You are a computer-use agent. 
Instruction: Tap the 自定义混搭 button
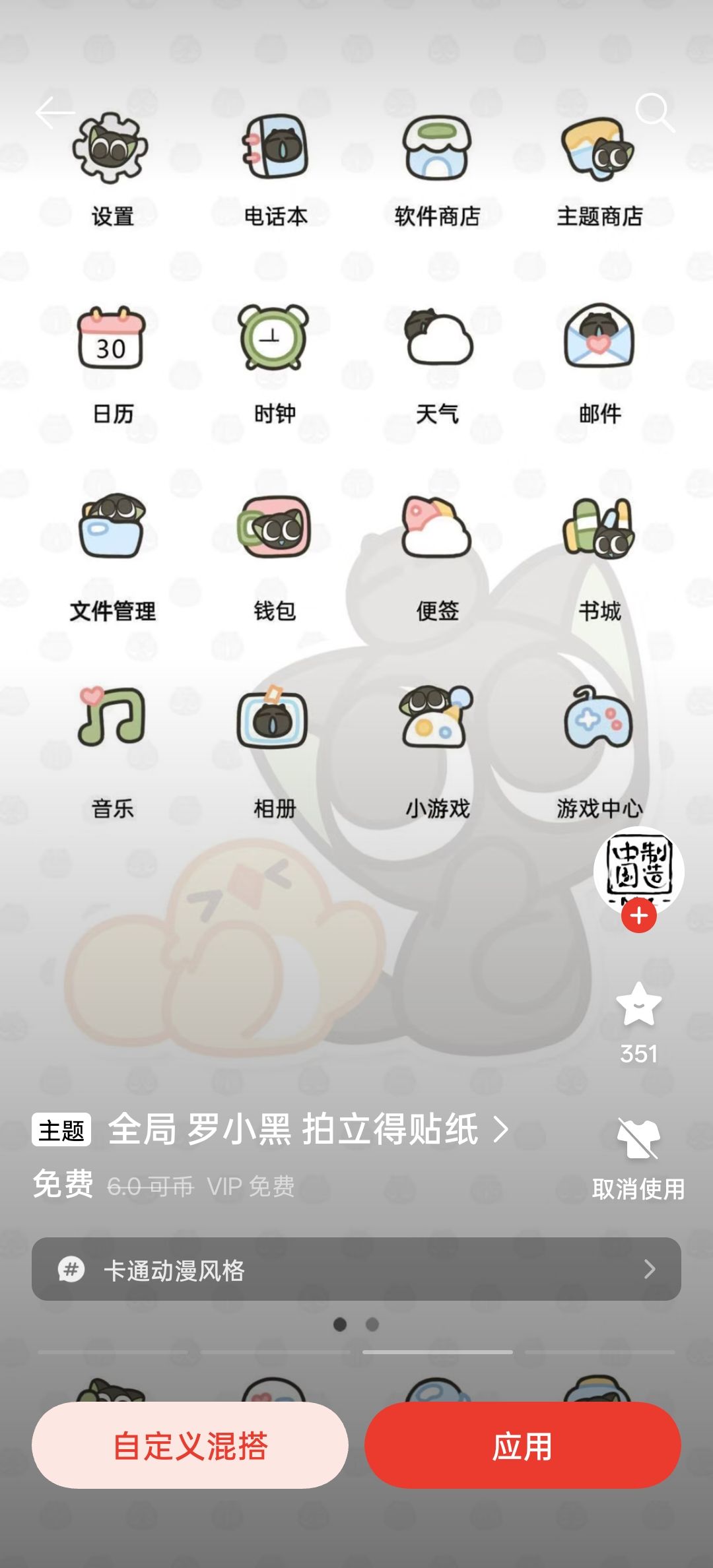[190, 1445]
